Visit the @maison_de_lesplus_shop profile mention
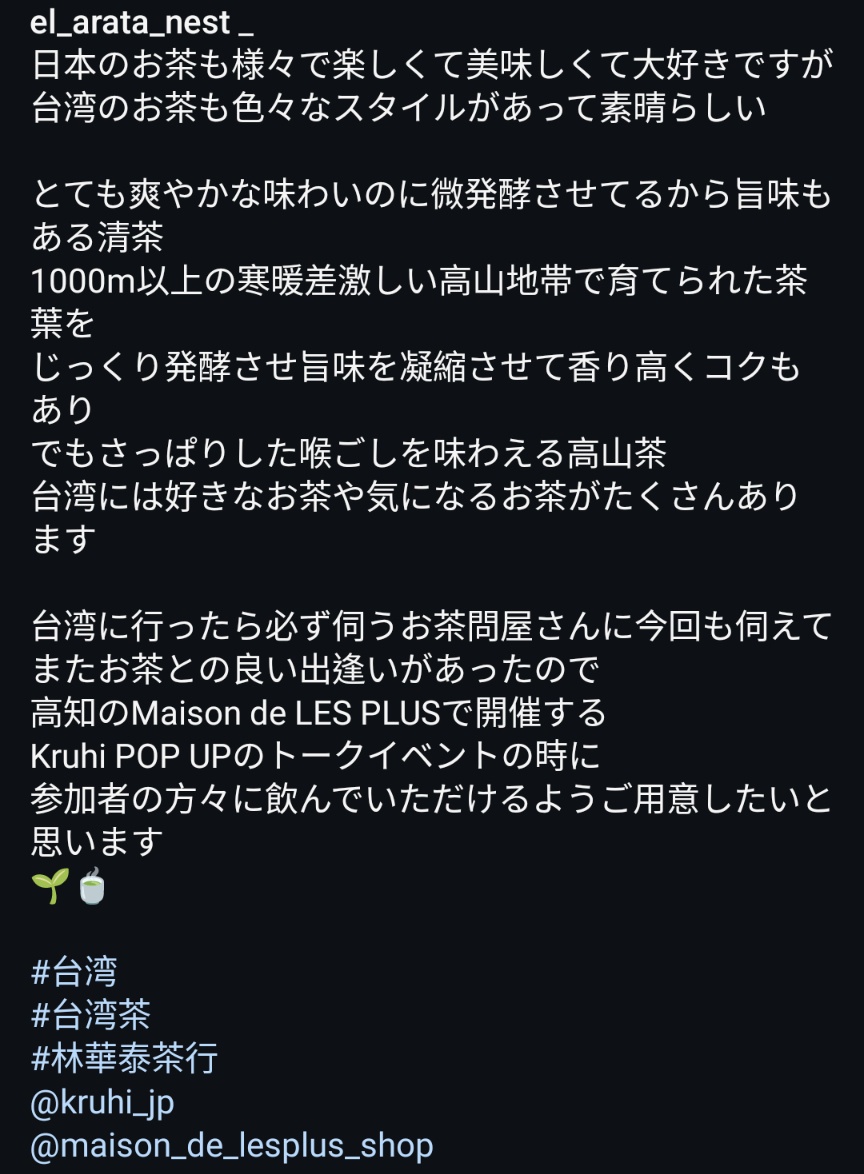The height and width of the screenshot is (1174, 864). (x=232, y=1145)
